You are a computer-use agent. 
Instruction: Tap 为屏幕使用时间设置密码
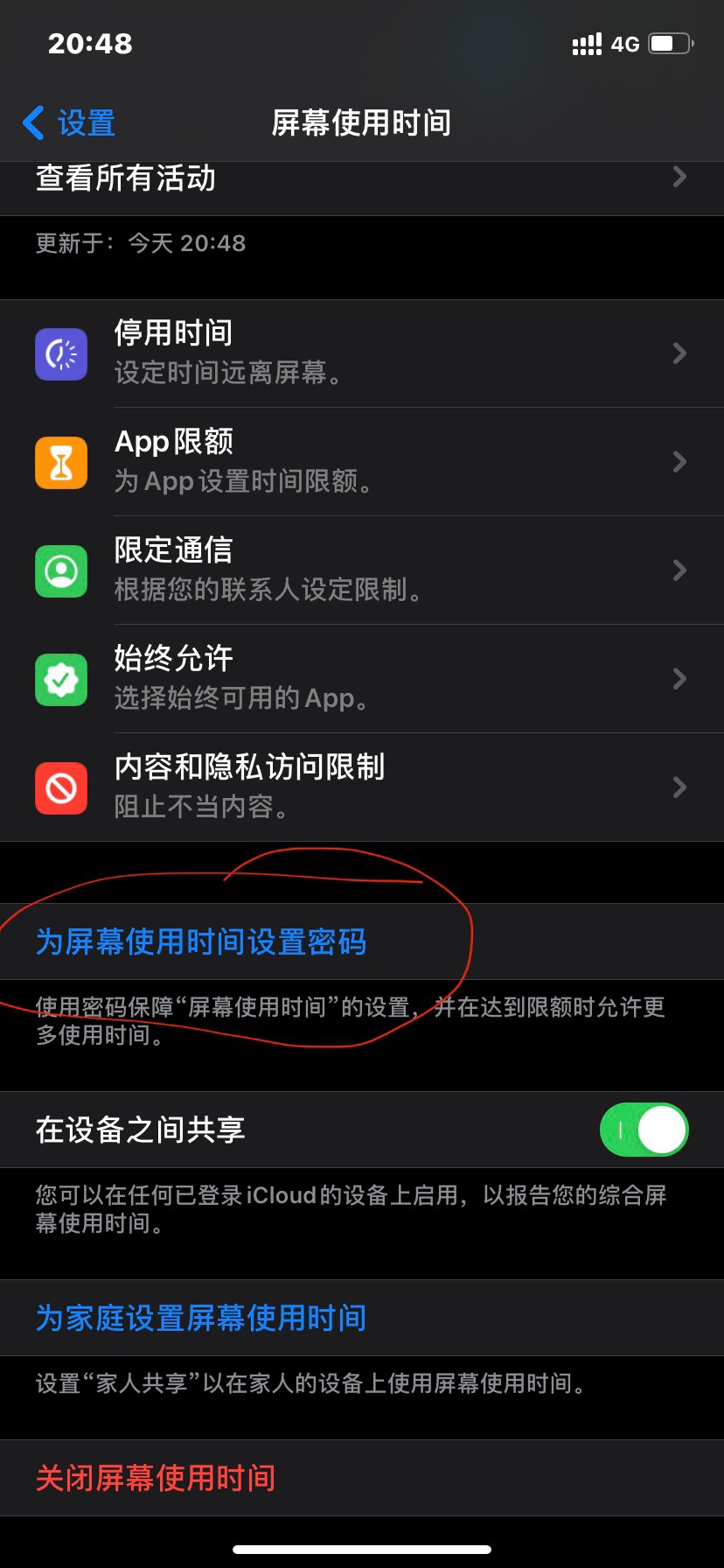(x=201, y=942)
